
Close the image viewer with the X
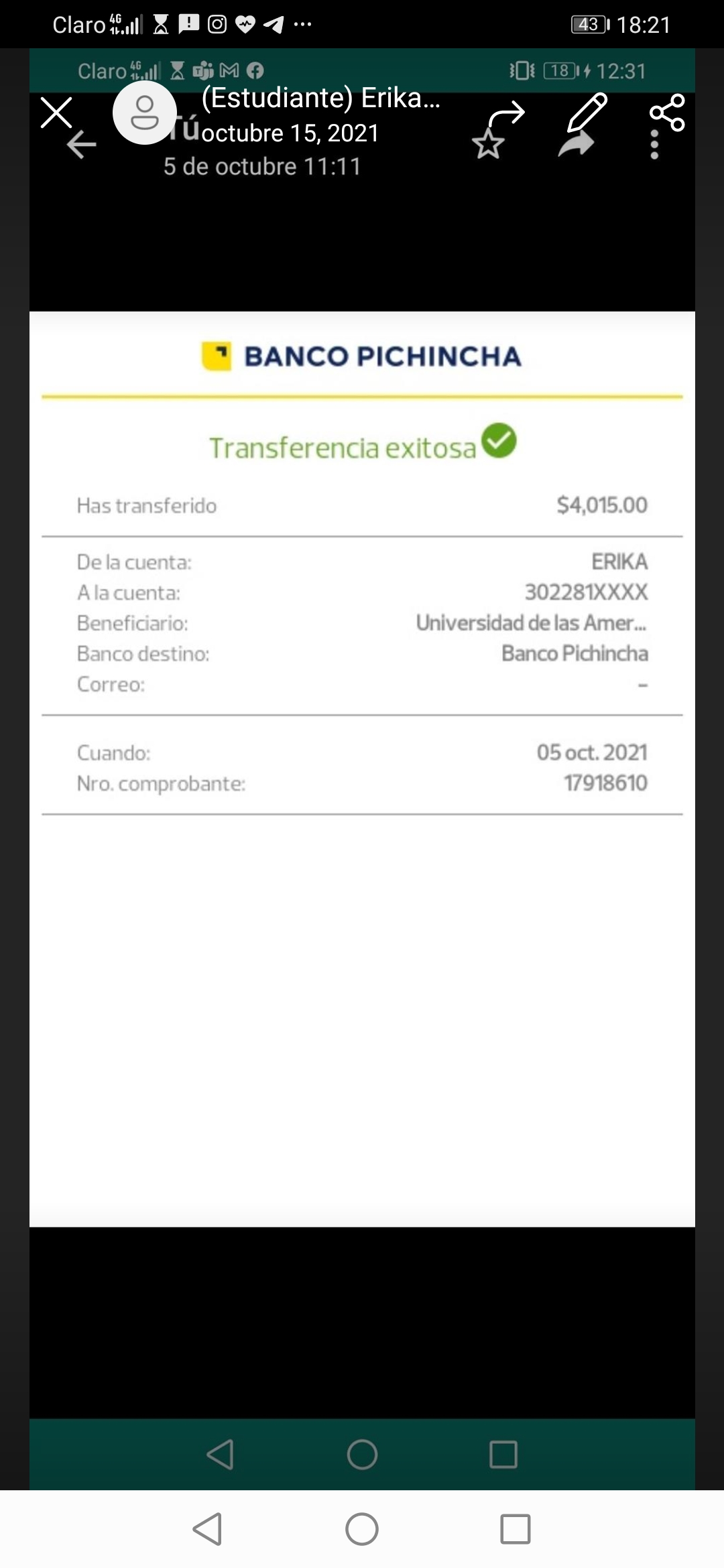[x=56, y=112]
